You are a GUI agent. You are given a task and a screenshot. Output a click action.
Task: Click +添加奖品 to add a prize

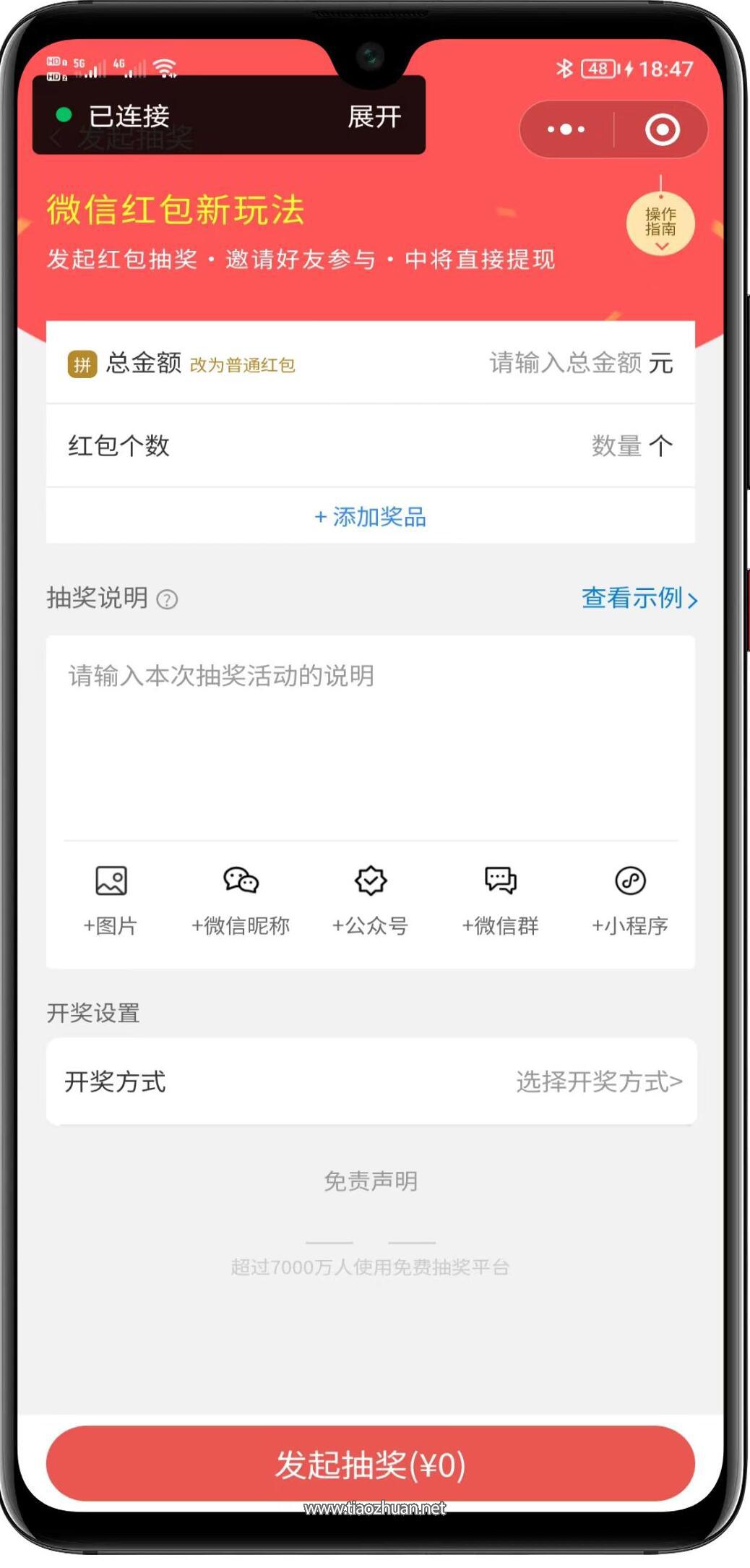pyautogui.click(x=369, y=516)
